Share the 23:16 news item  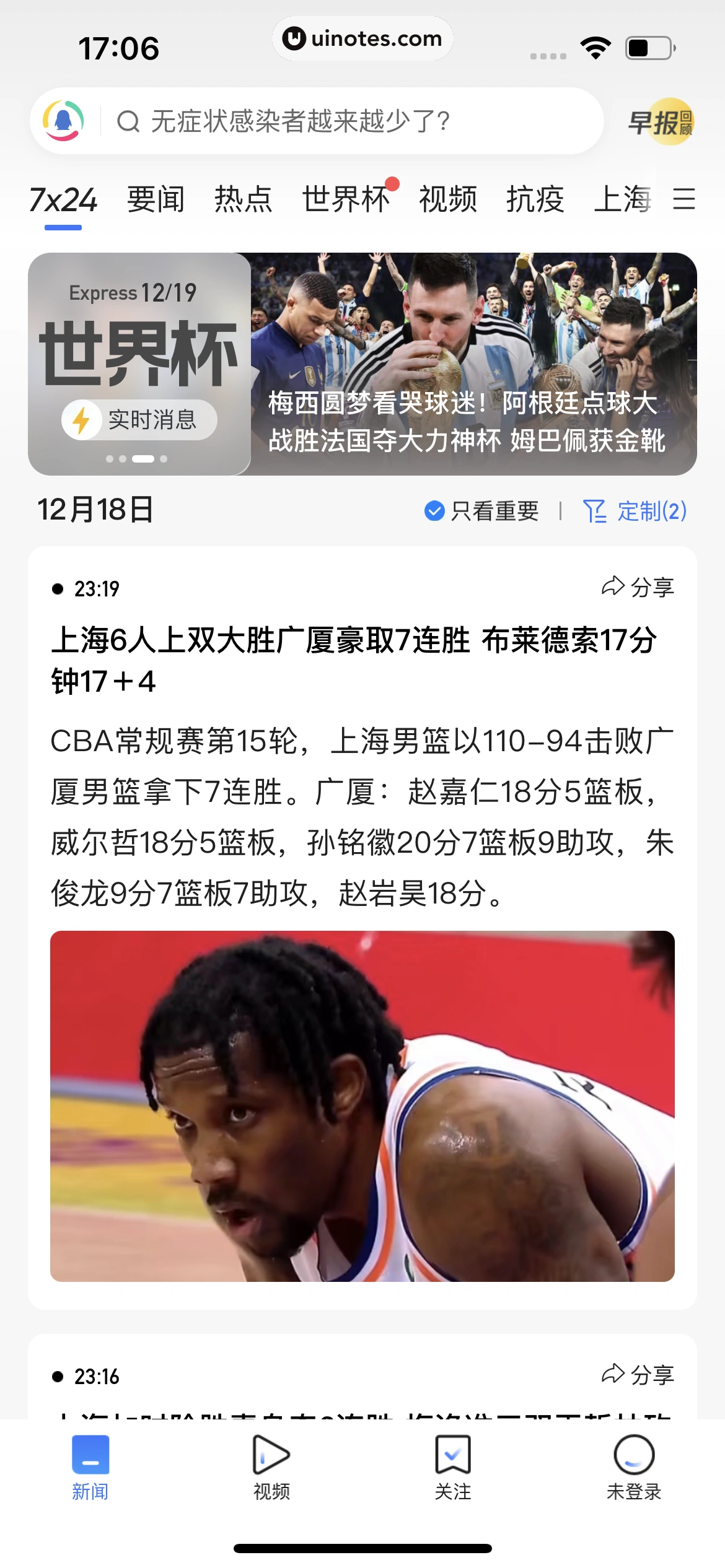pyautogui.click(x=638, y=1375)
